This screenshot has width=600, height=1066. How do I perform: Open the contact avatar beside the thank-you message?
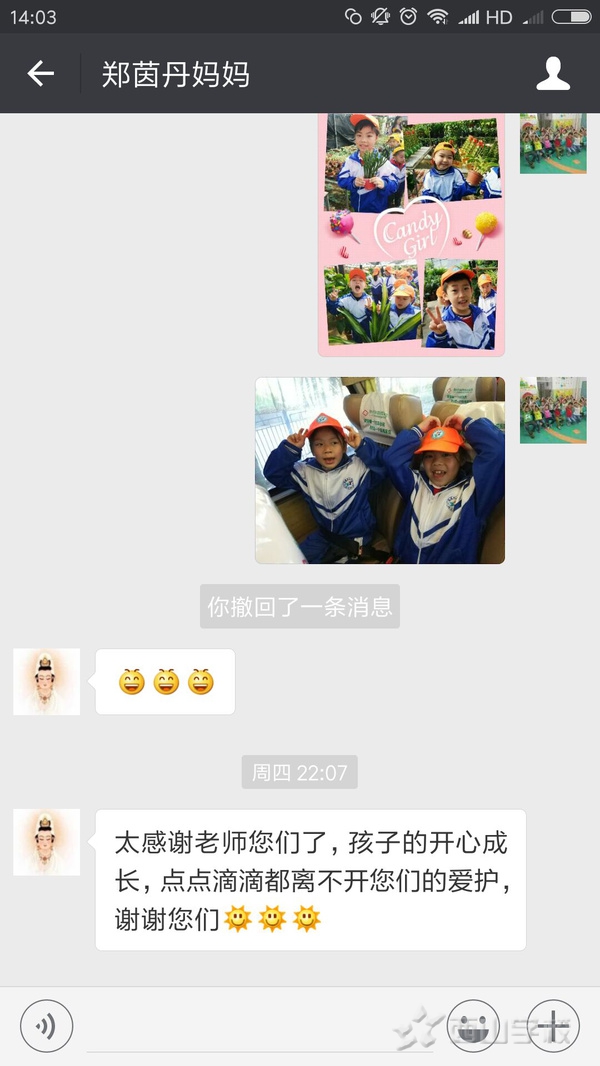coord(46,843)
